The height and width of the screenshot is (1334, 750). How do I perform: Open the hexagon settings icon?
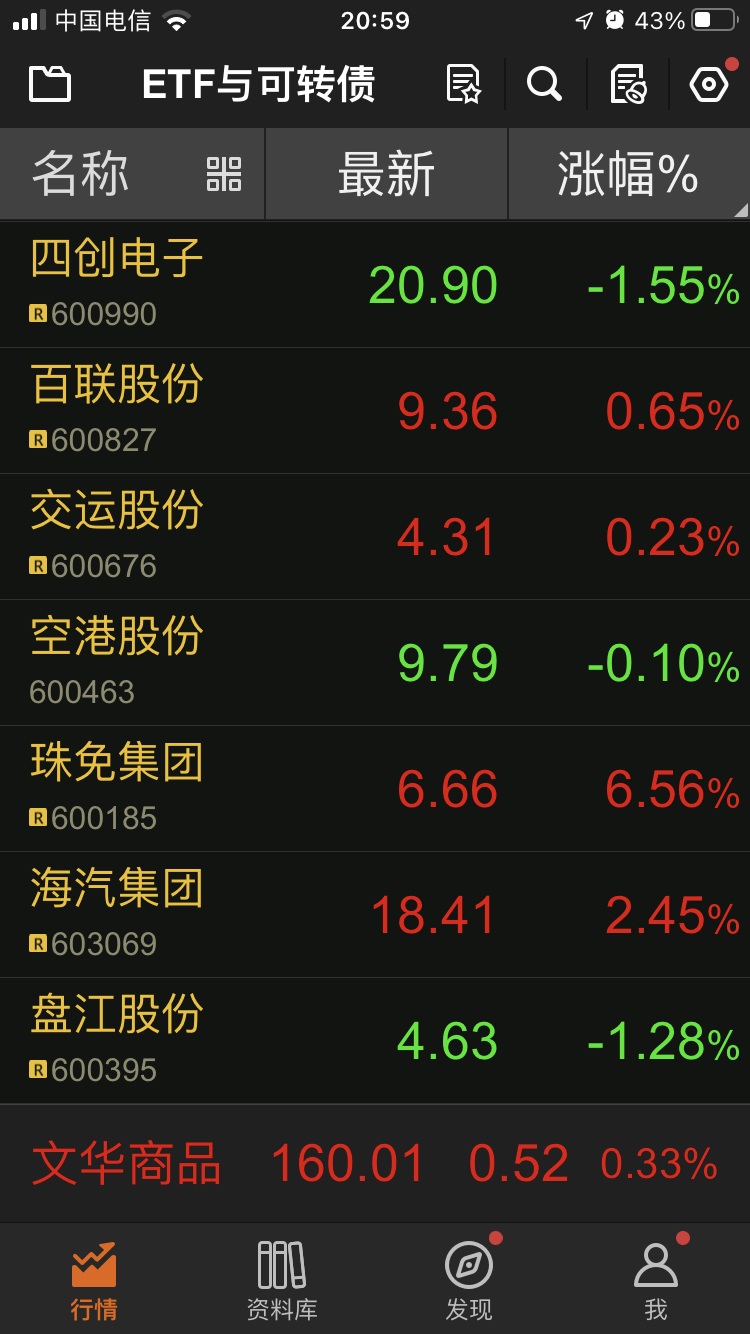pos(709,84)
